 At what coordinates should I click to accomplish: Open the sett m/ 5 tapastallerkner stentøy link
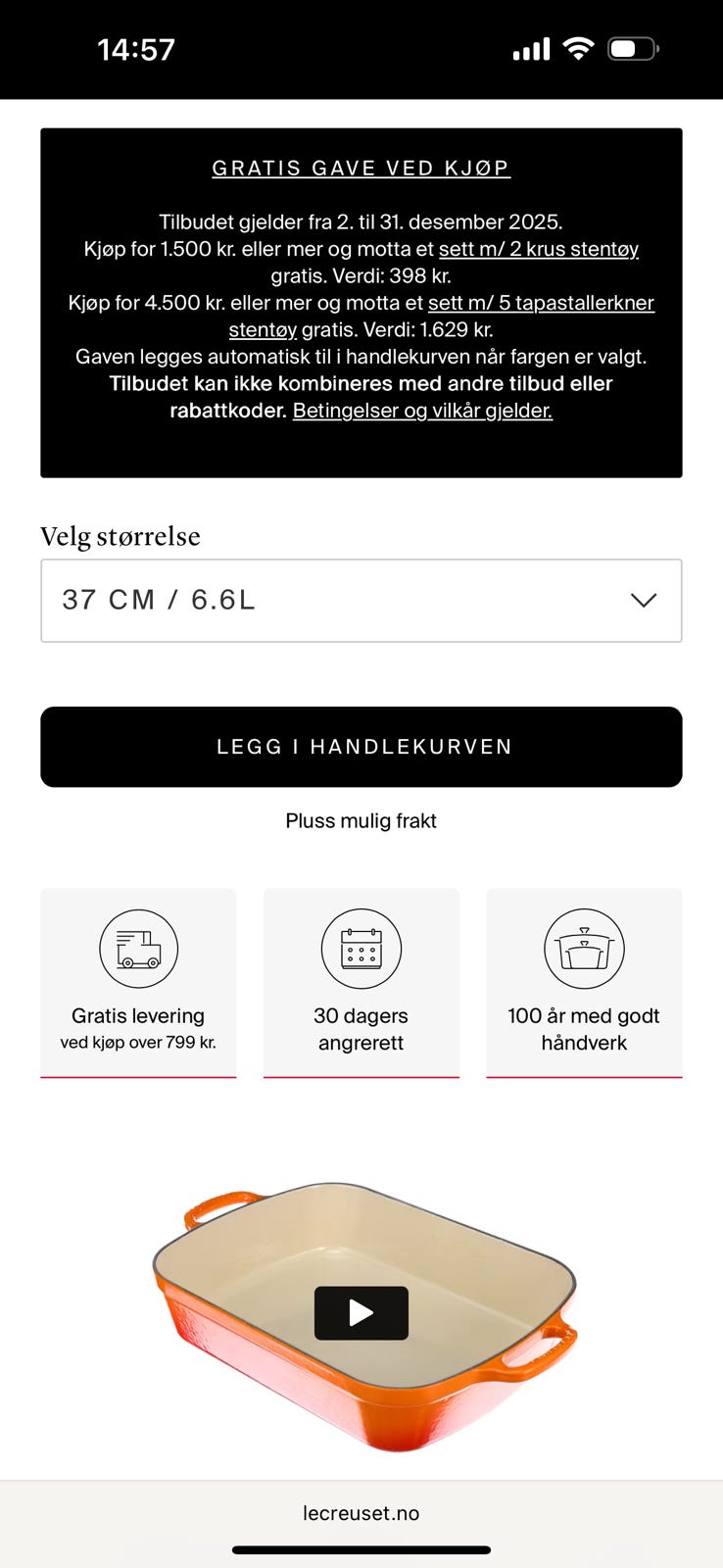tap(542, 303)
